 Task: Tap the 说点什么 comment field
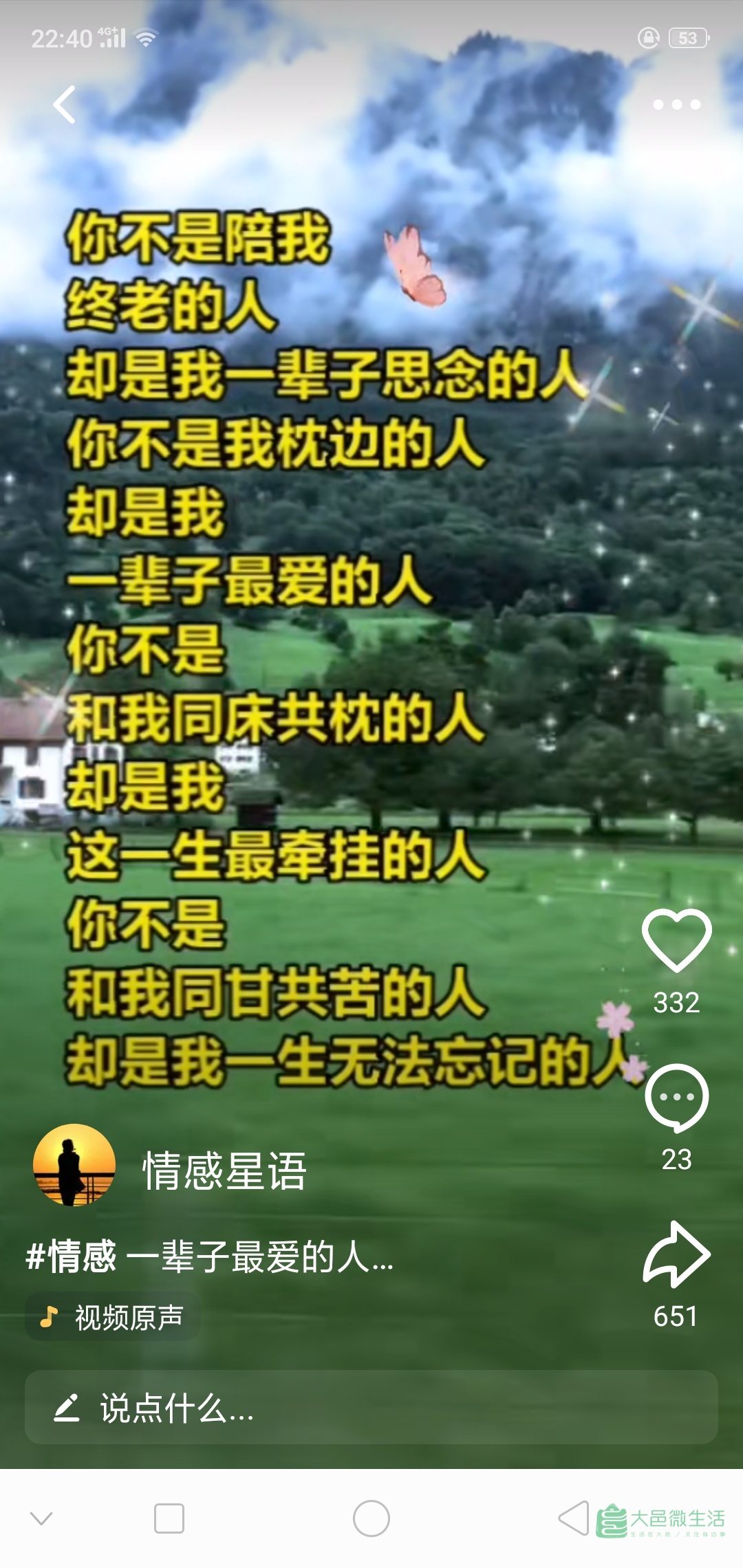tap(371, 1408)
